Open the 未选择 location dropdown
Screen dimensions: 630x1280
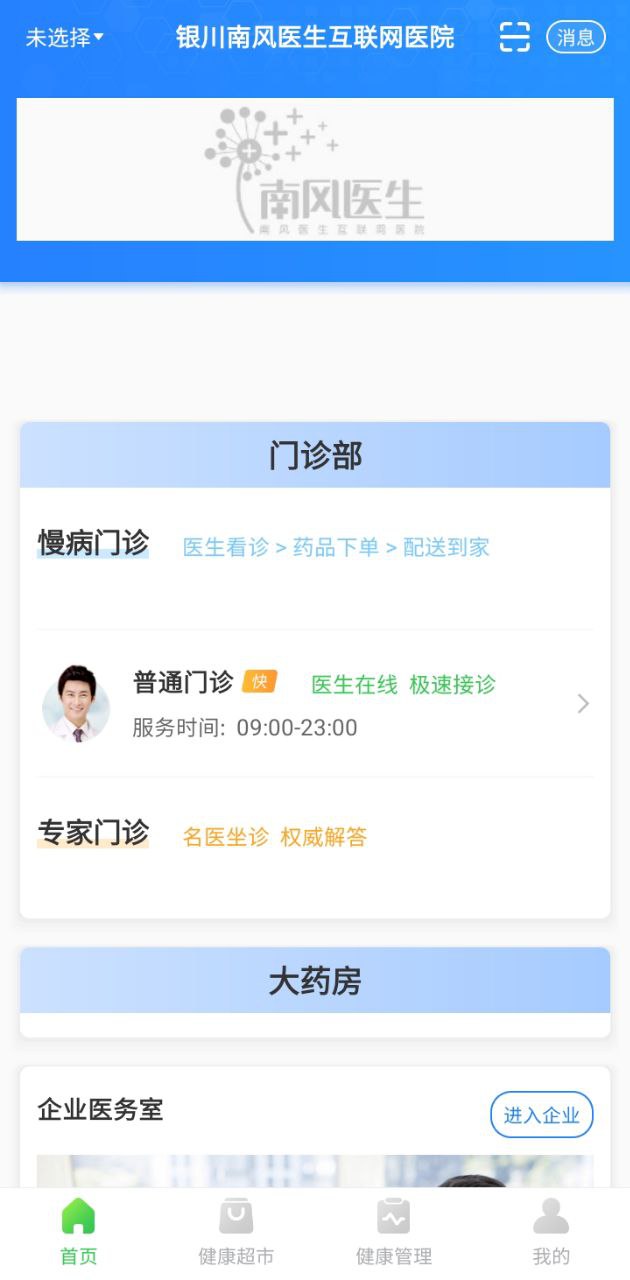point(64,38)
